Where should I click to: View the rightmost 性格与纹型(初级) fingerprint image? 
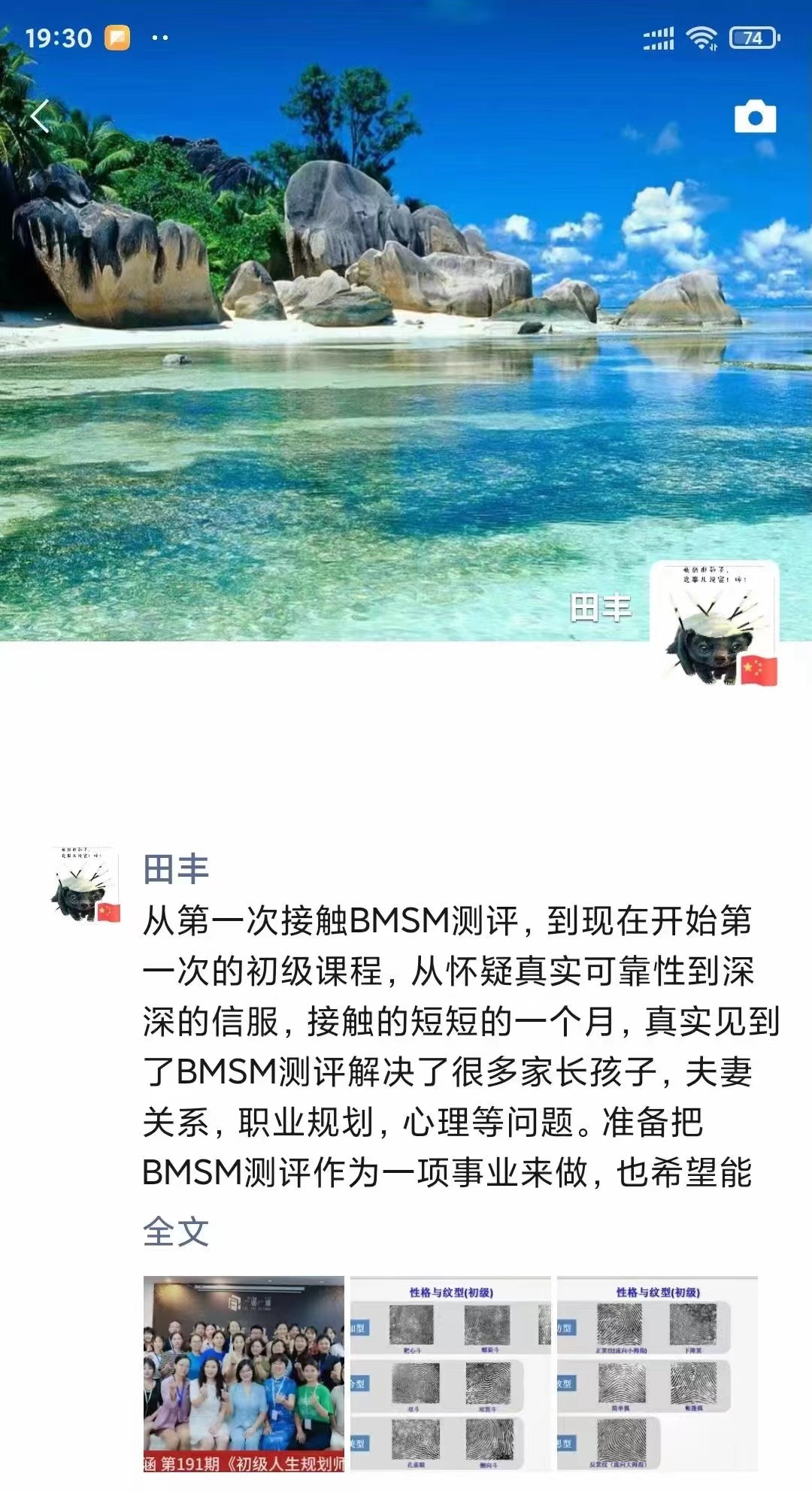pos(657,1374)
